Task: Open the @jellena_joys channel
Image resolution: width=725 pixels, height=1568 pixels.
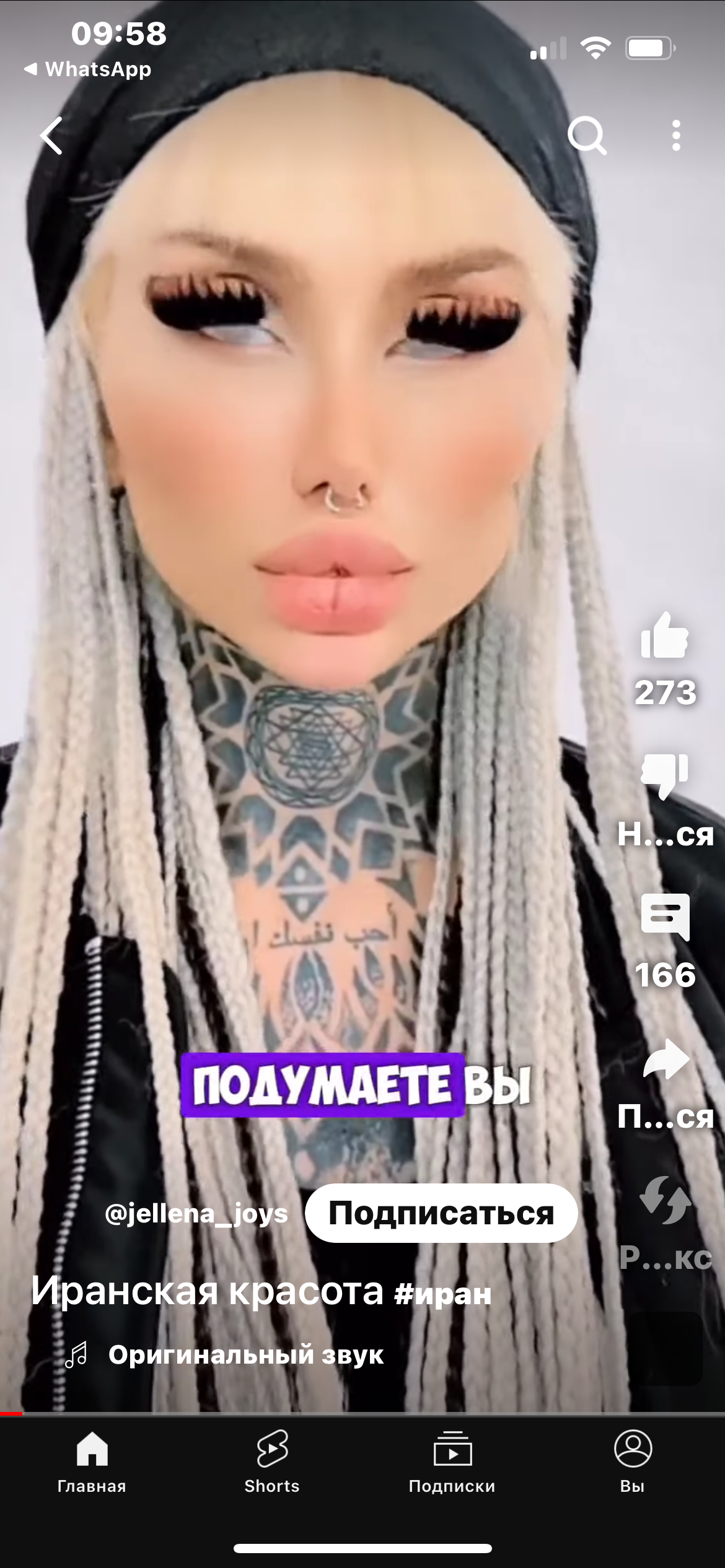Action: click(x=196, y=1213)
